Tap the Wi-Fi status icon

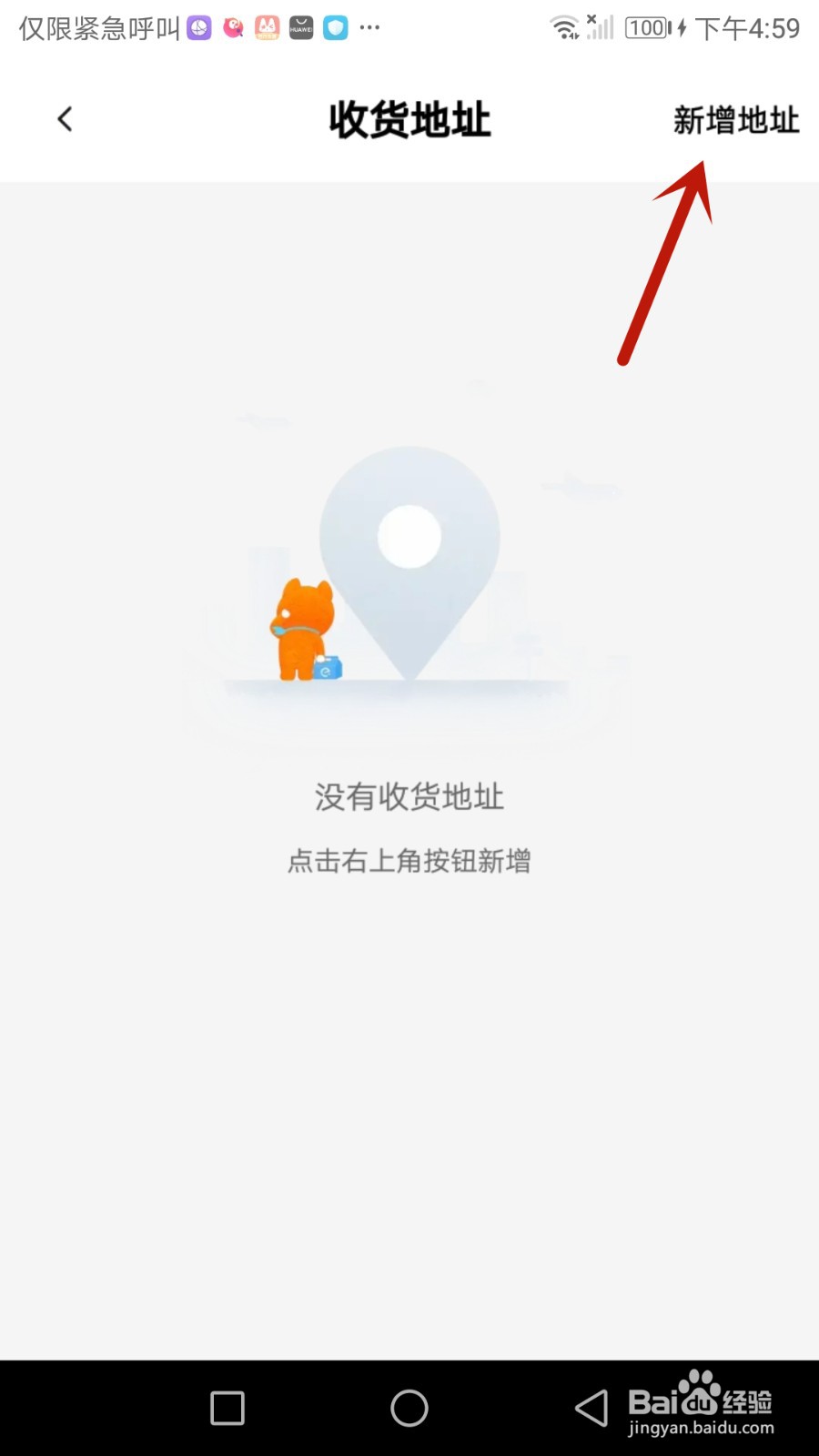565,27
